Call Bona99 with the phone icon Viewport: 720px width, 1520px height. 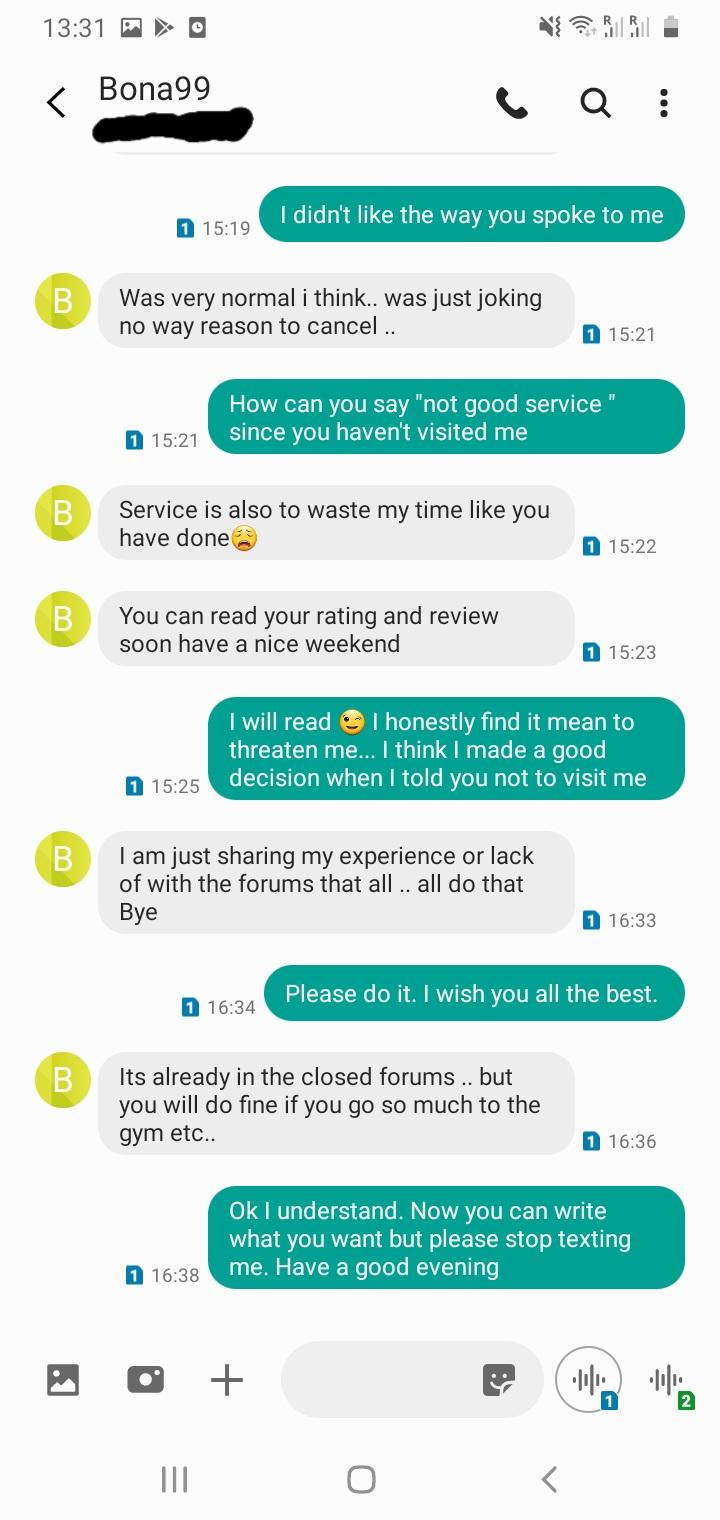coord(512,103)
